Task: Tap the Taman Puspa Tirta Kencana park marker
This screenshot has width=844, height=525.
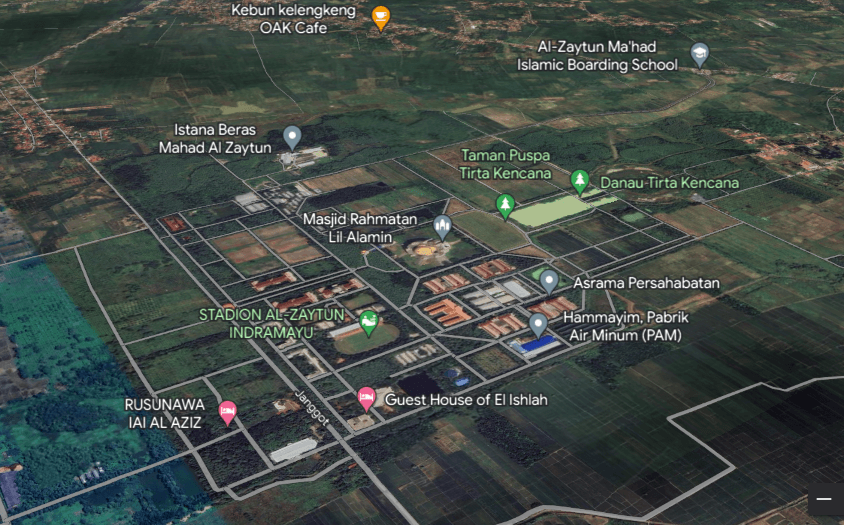Action: coord(505,205)
